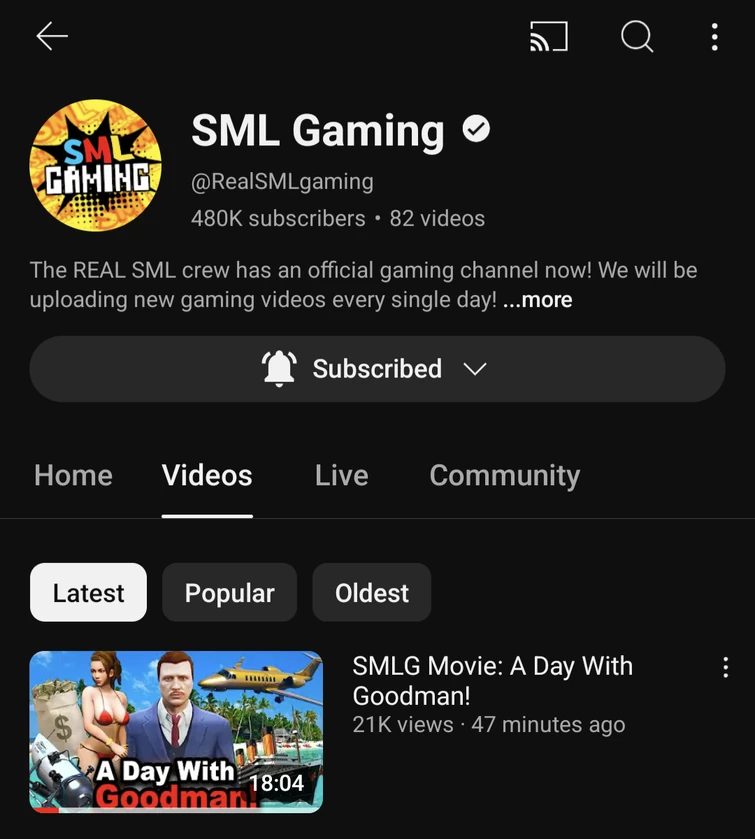755x839 pixels.
Task: Open the Cast to device icon
Action: click(548, 37)
